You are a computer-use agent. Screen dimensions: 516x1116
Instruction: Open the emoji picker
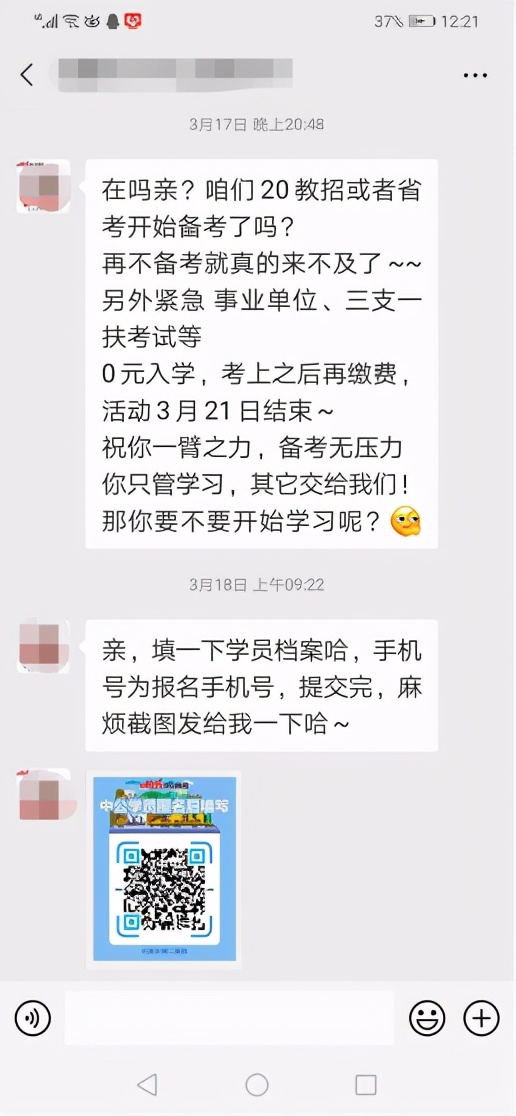tap(427, 1018)
